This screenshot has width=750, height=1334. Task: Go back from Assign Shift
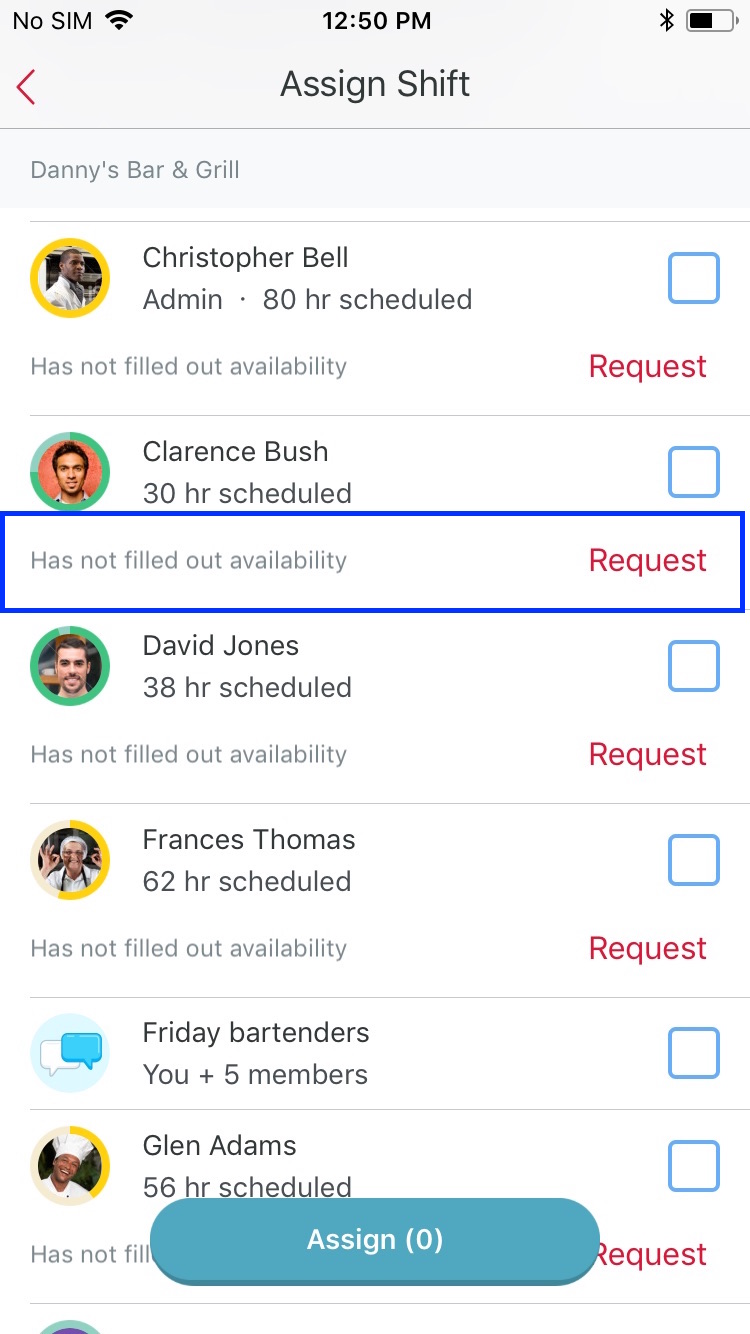[27, 87]
